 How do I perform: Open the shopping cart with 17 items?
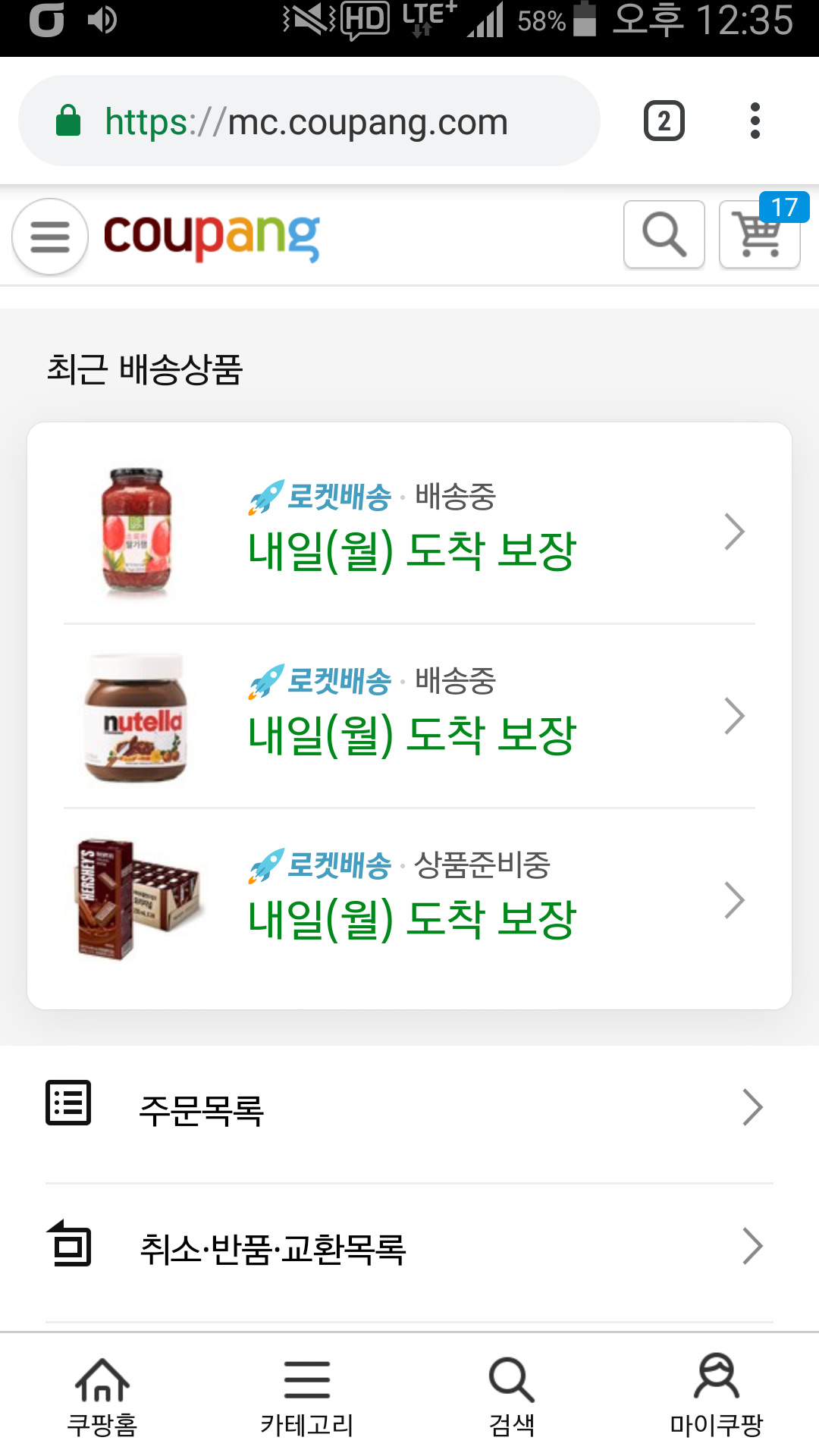click(x=759, y=234)
